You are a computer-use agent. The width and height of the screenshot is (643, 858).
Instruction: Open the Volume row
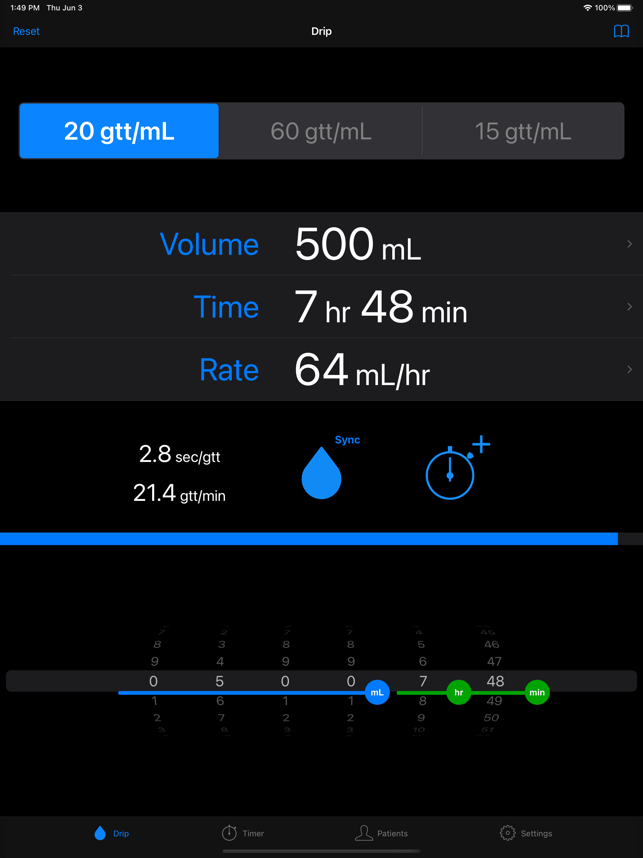click(x=321, y=244)
